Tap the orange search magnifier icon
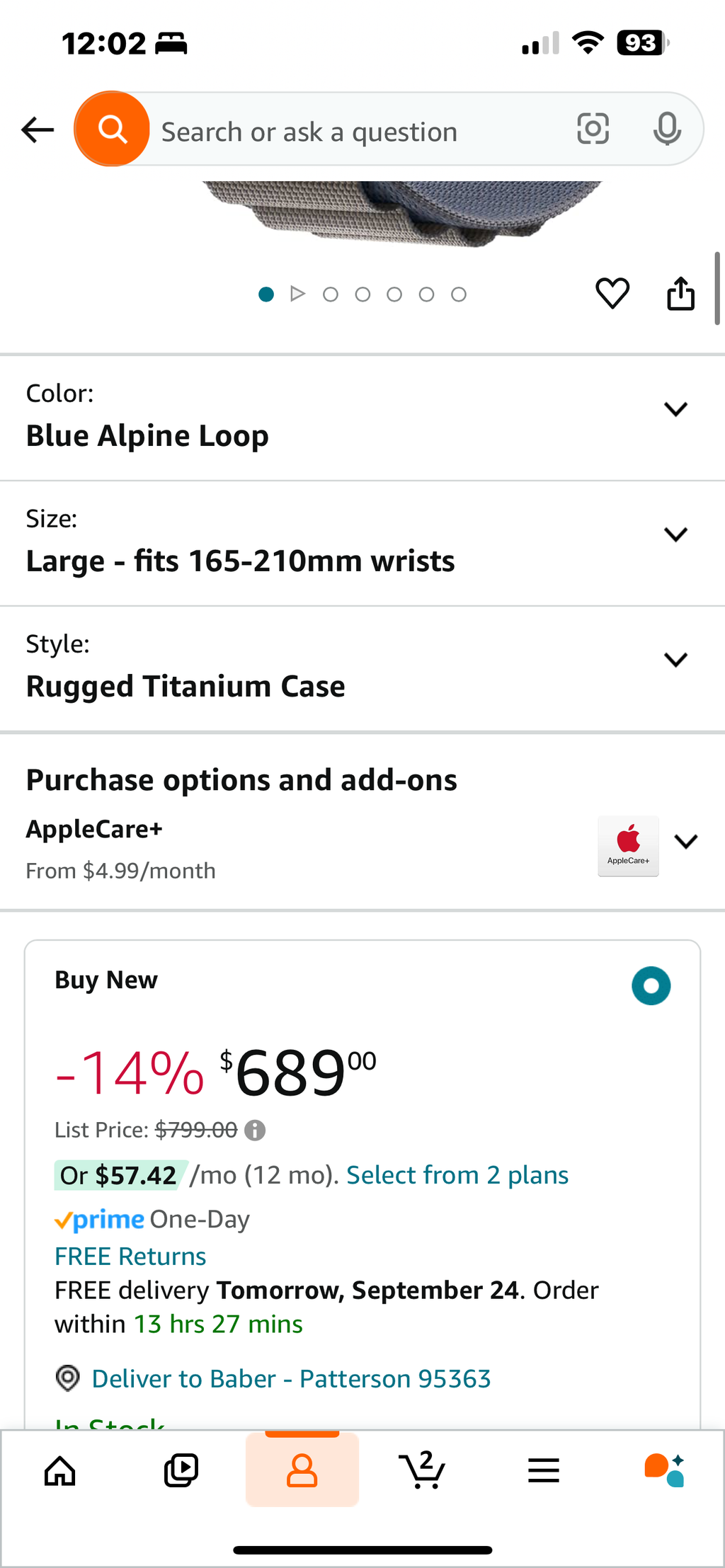This screenshot has width=725, height=1568. [x=111, y=128]
